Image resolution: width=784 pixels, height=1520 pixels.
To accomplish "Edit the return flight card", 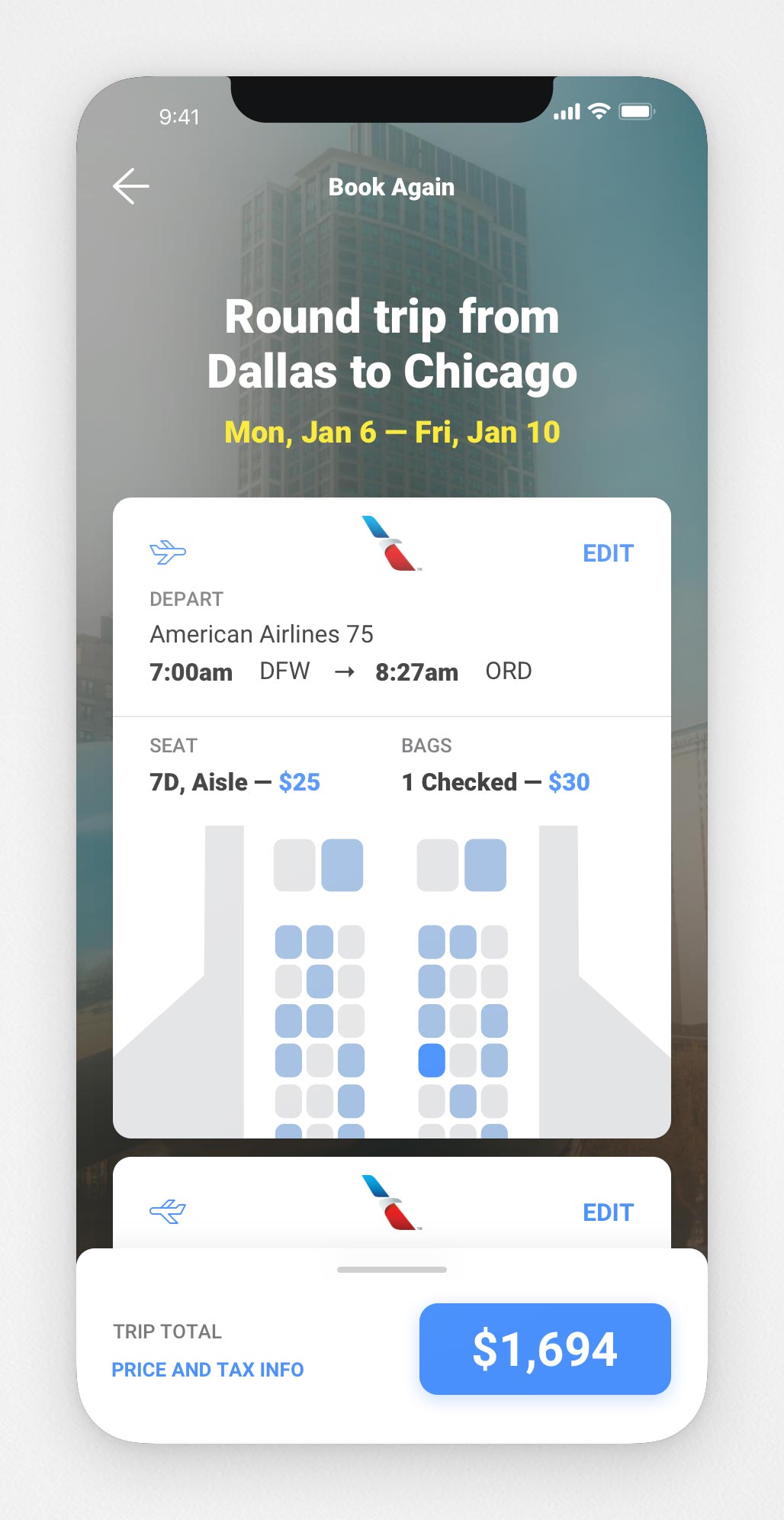I will coord(608,1212).
